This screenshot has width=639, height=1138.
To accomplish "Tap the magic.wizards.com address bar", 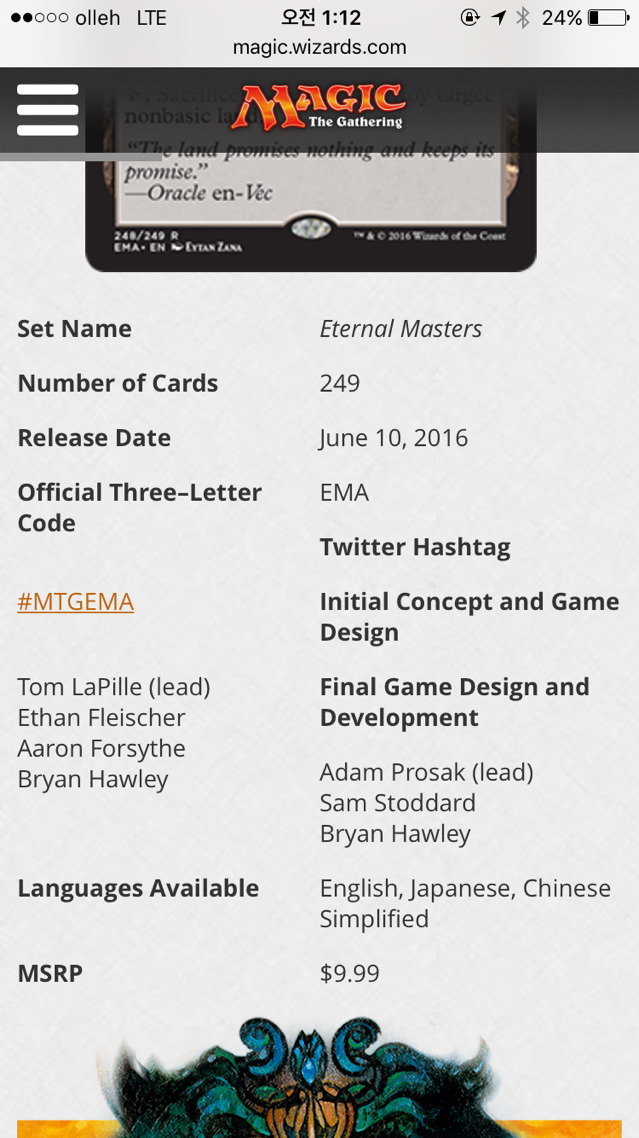I will click(x=320, y=47).
